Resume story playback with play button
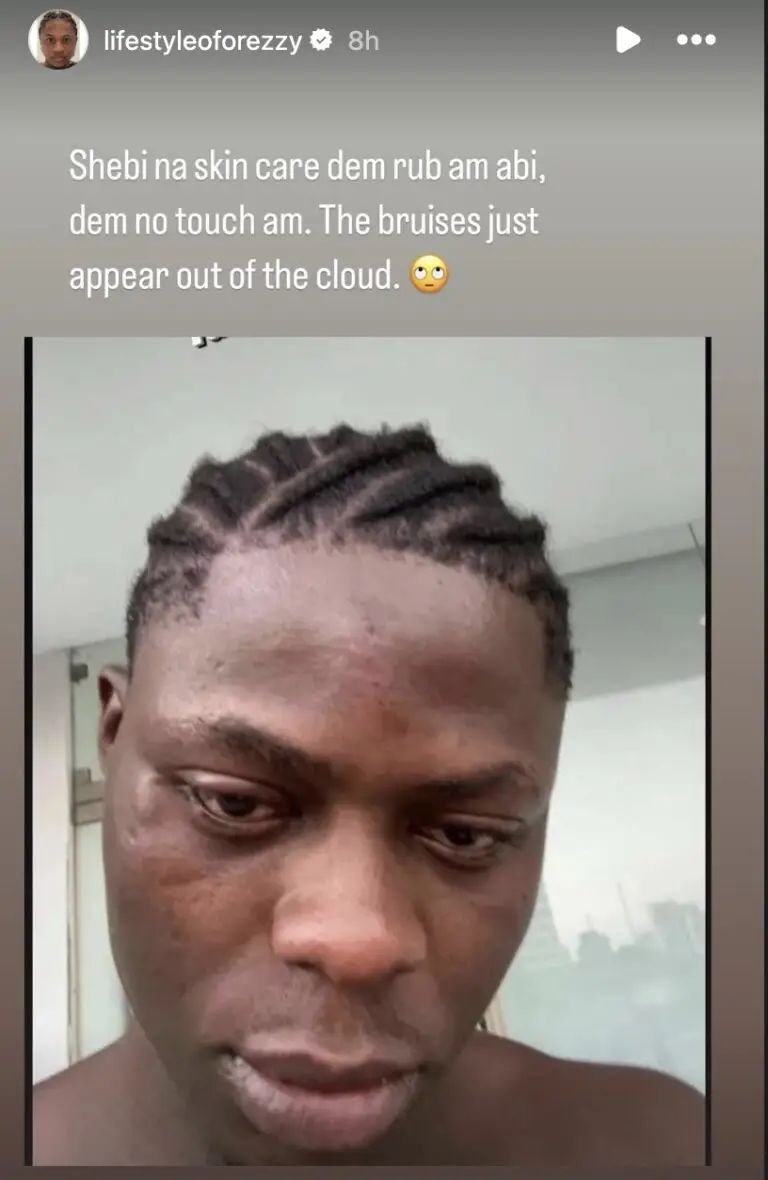This screenshot has width=768, height=1180. pyautogui.click(x=627, y=40)
